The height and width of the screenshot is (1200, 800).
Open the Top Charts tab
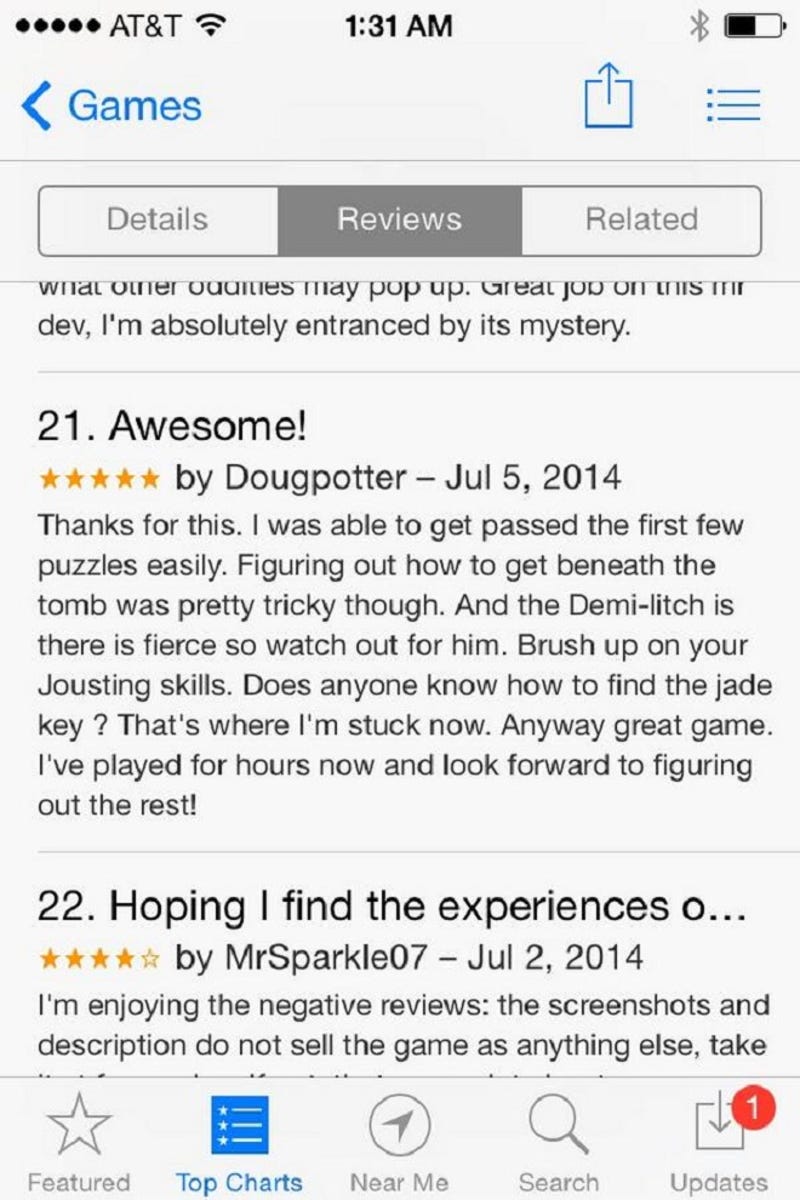click(x=239, y=1140)
